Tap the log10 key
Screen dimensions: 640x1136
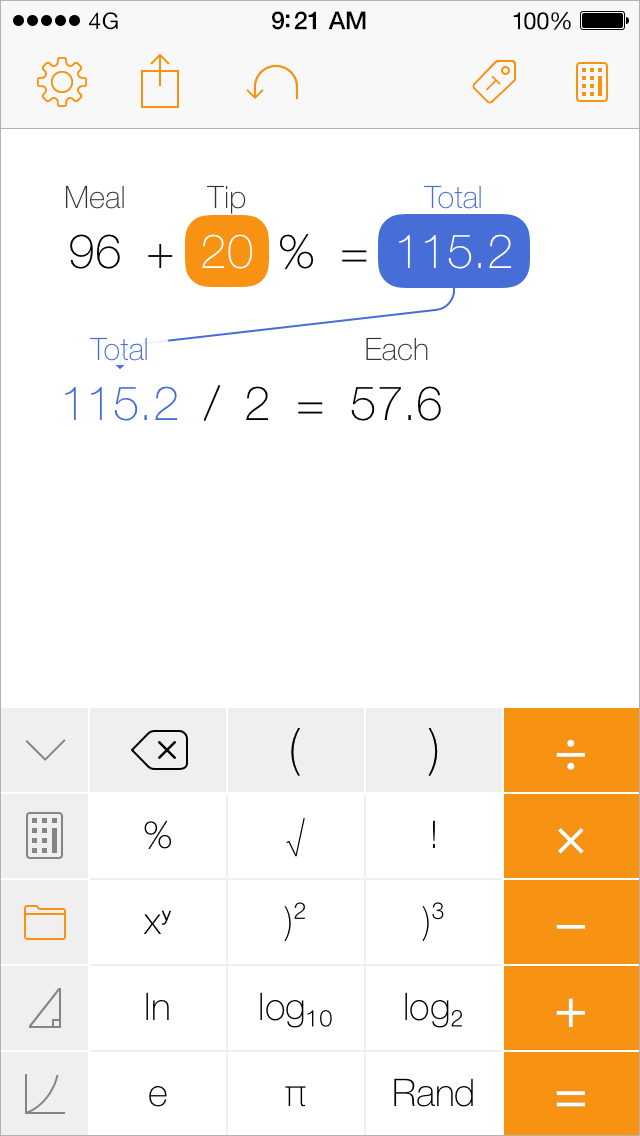tap(296, 1008)
